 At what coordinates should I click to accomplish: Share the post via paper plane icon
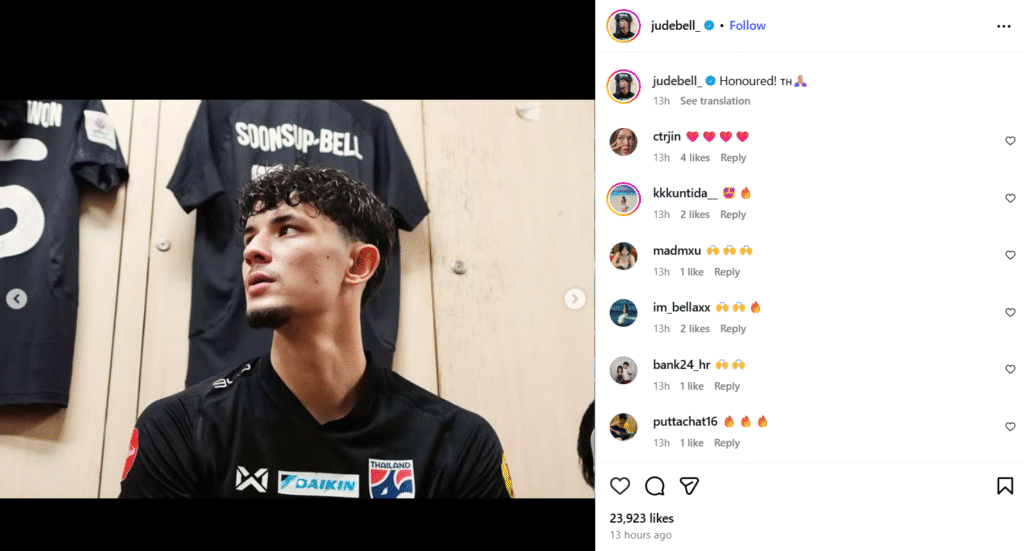(689, 486)
